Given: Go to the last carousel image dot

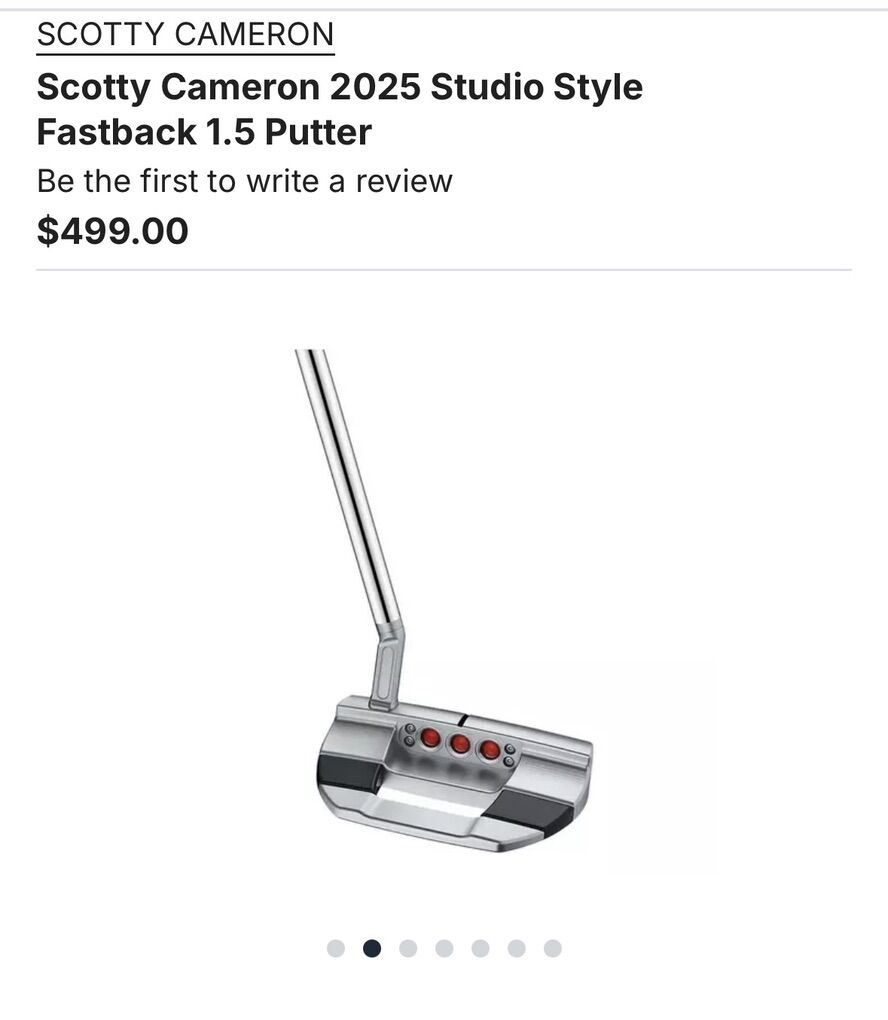Looking at the screenshot, I should 552,948.
